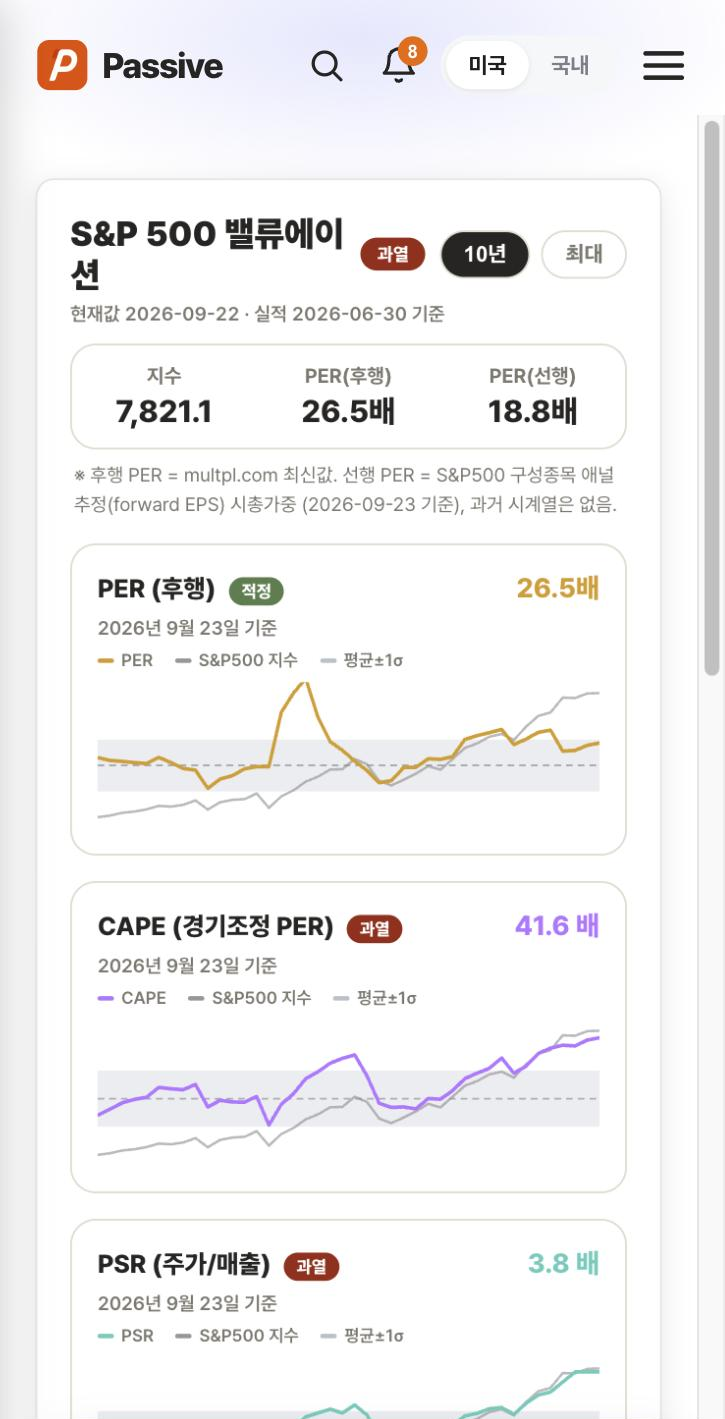This screenshot has height=1419, width=725.
Task: Open the PER (후행) chart card
Action: tap(348, 699)
